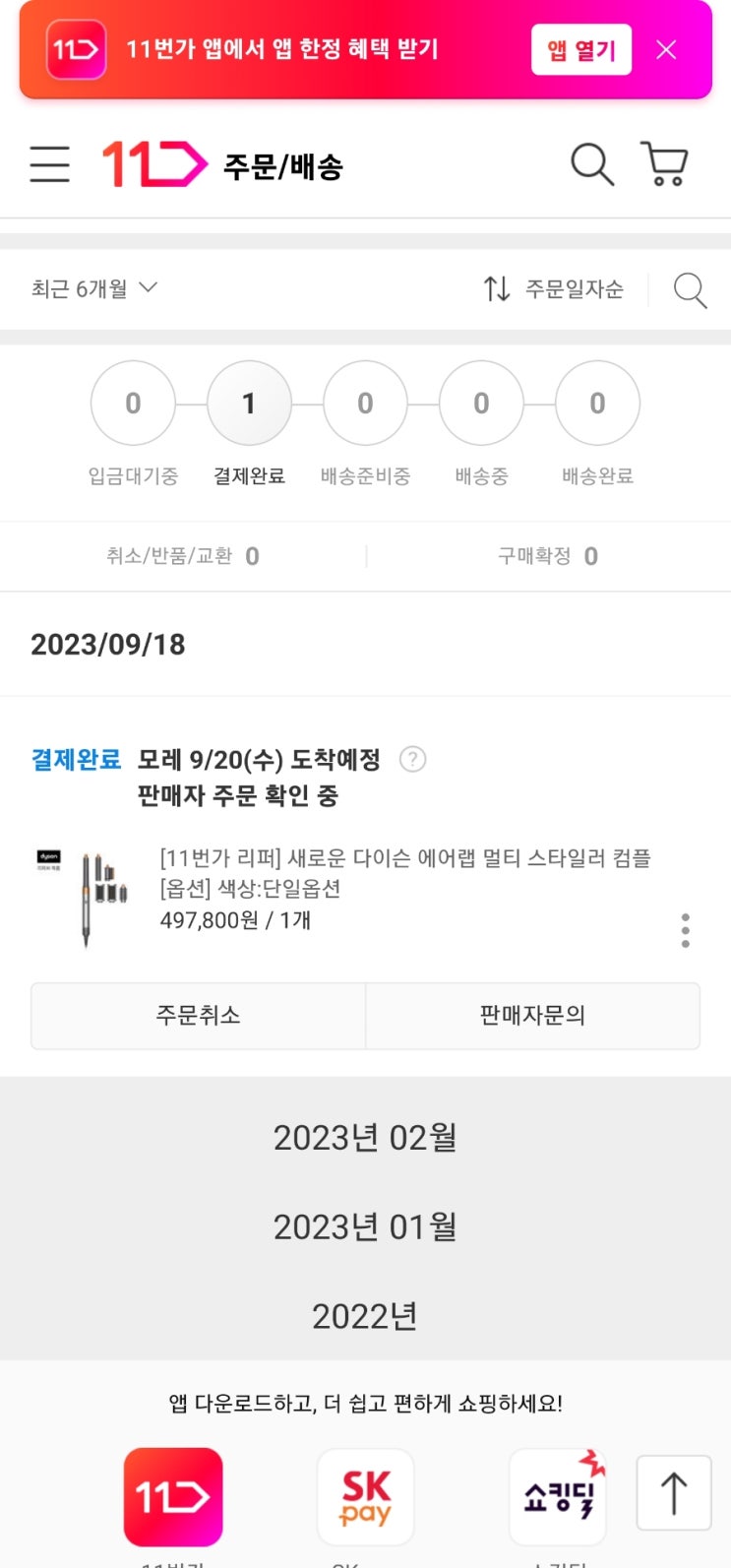Show help for 도착예정 delivery estimate
Viewport: 731px width, 1568px height.
coord(412,759)
